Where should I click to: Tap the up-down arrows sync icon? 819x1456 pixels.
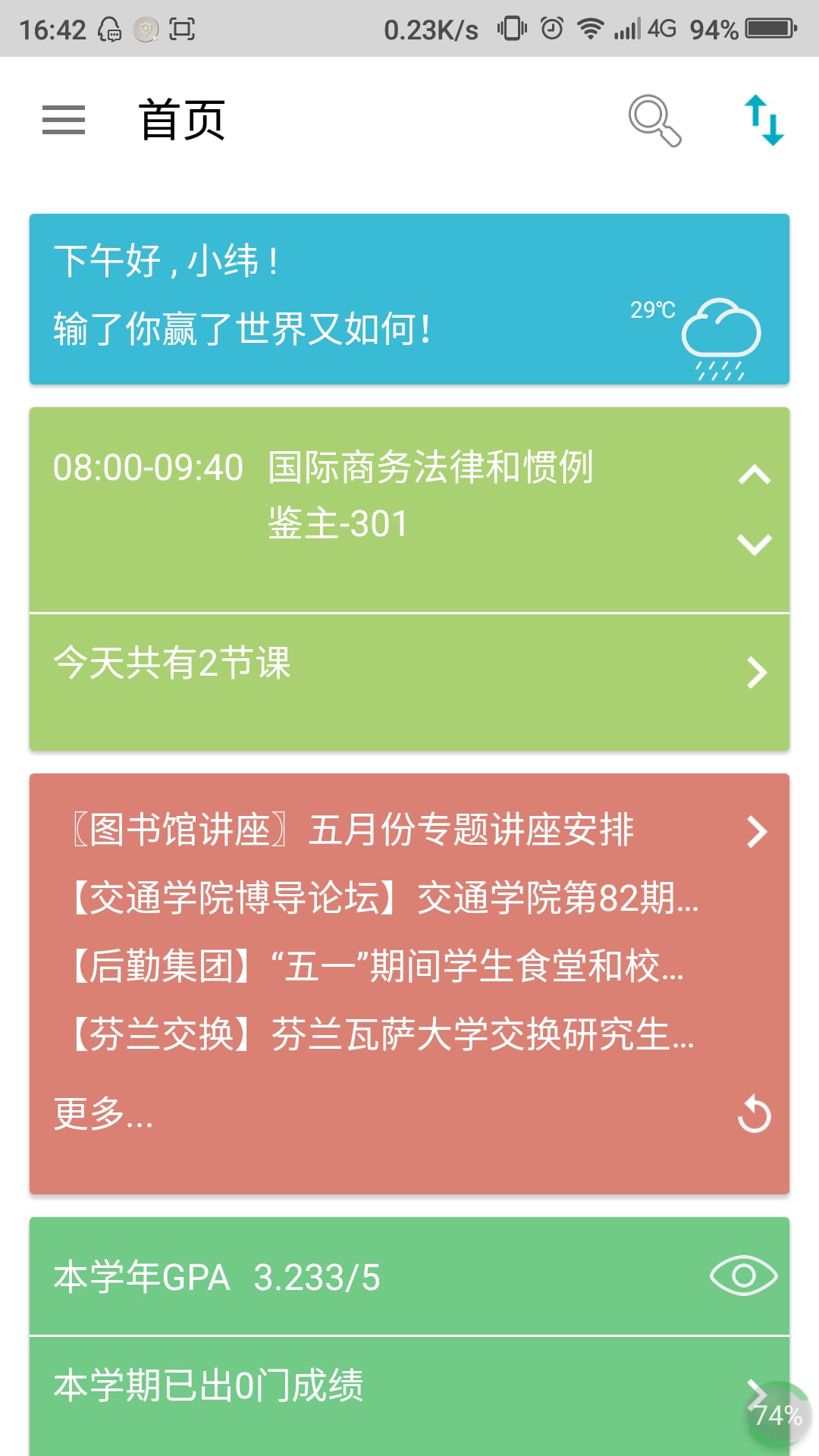pyautogui.click(x=764, y=120)
